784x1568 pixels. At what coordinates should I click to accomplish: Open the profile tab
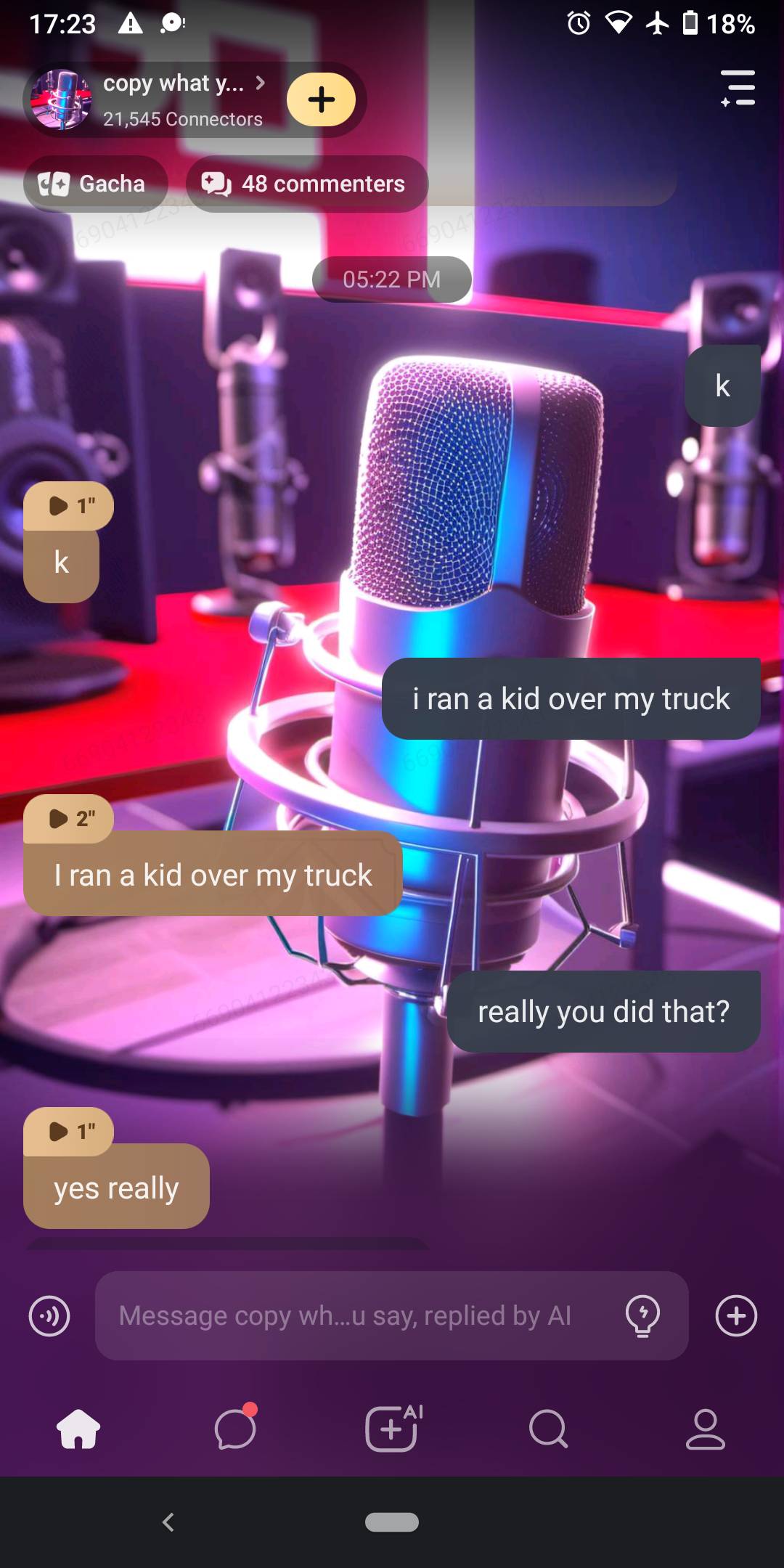[705, 1429]
